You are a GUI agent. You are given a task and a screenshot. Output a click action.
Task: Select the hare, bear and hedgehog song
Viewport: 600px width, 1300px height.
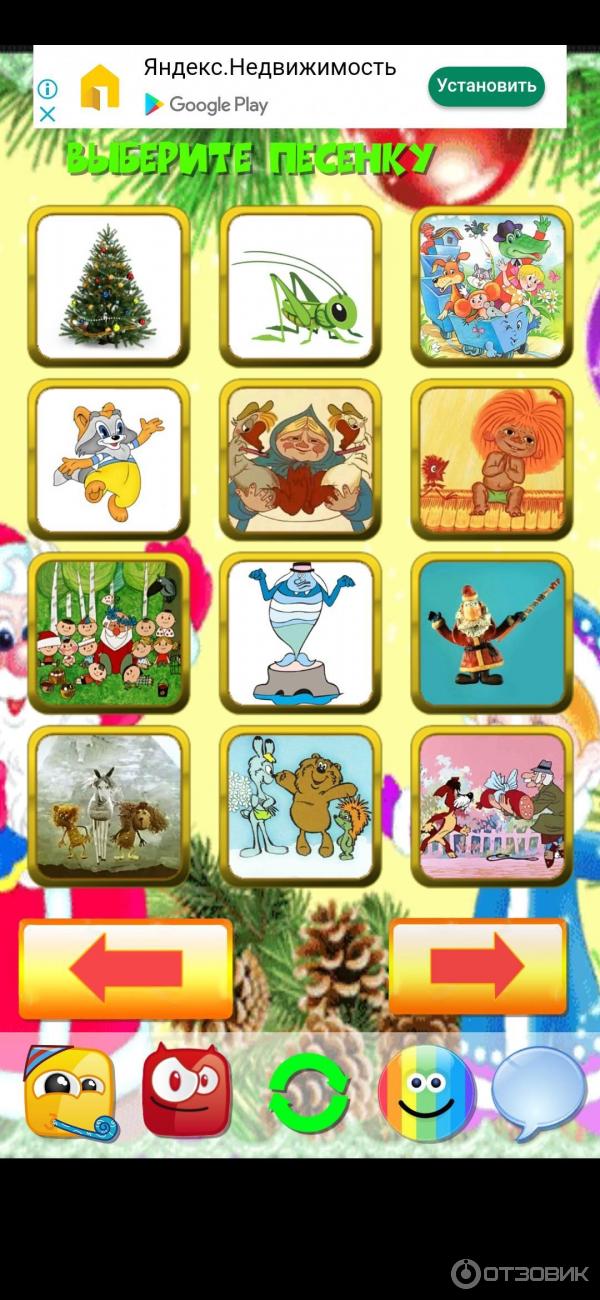click(300, 806)
